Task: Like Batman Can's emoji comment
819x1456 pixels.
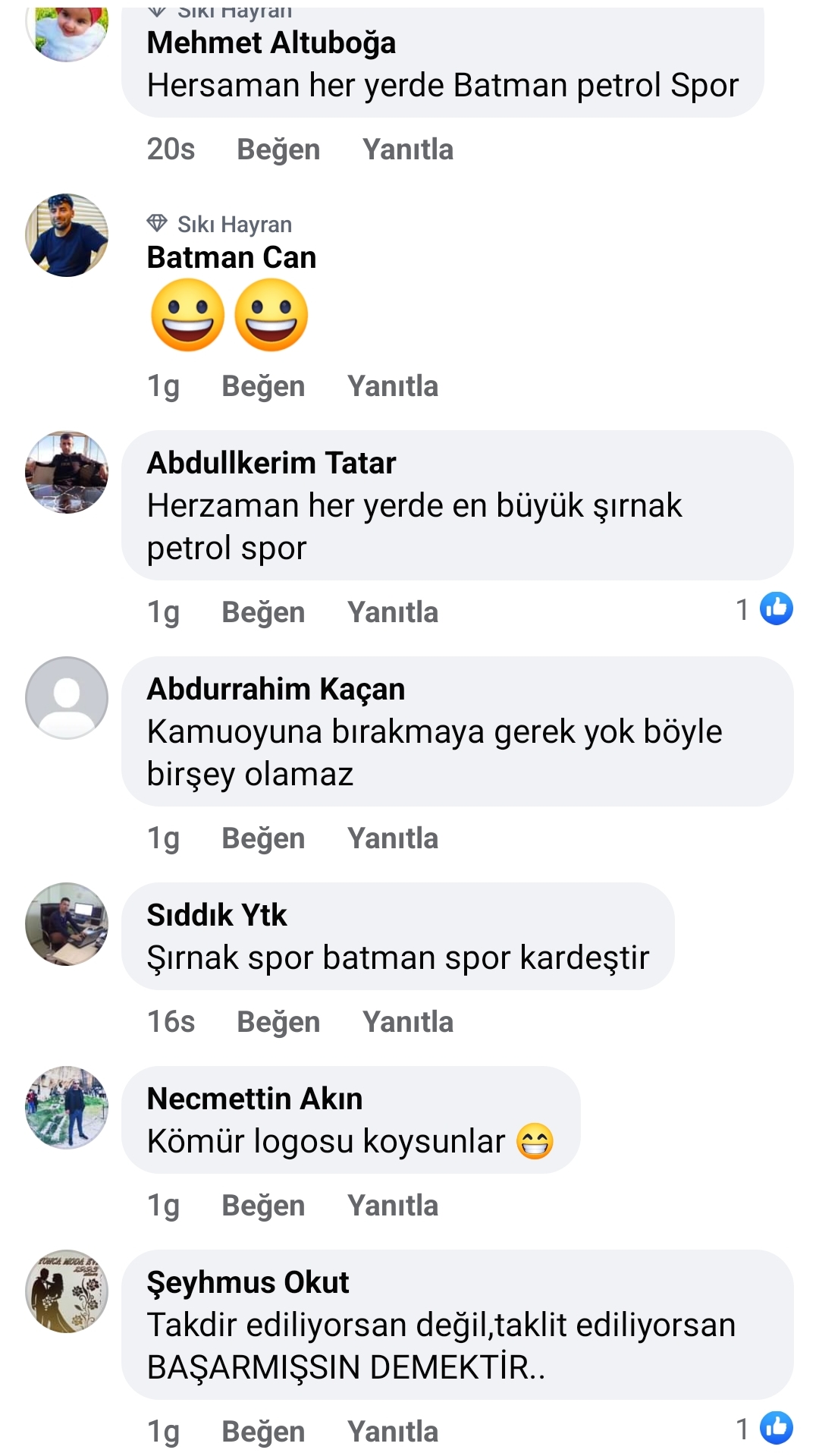Action: tap(263, 386)
